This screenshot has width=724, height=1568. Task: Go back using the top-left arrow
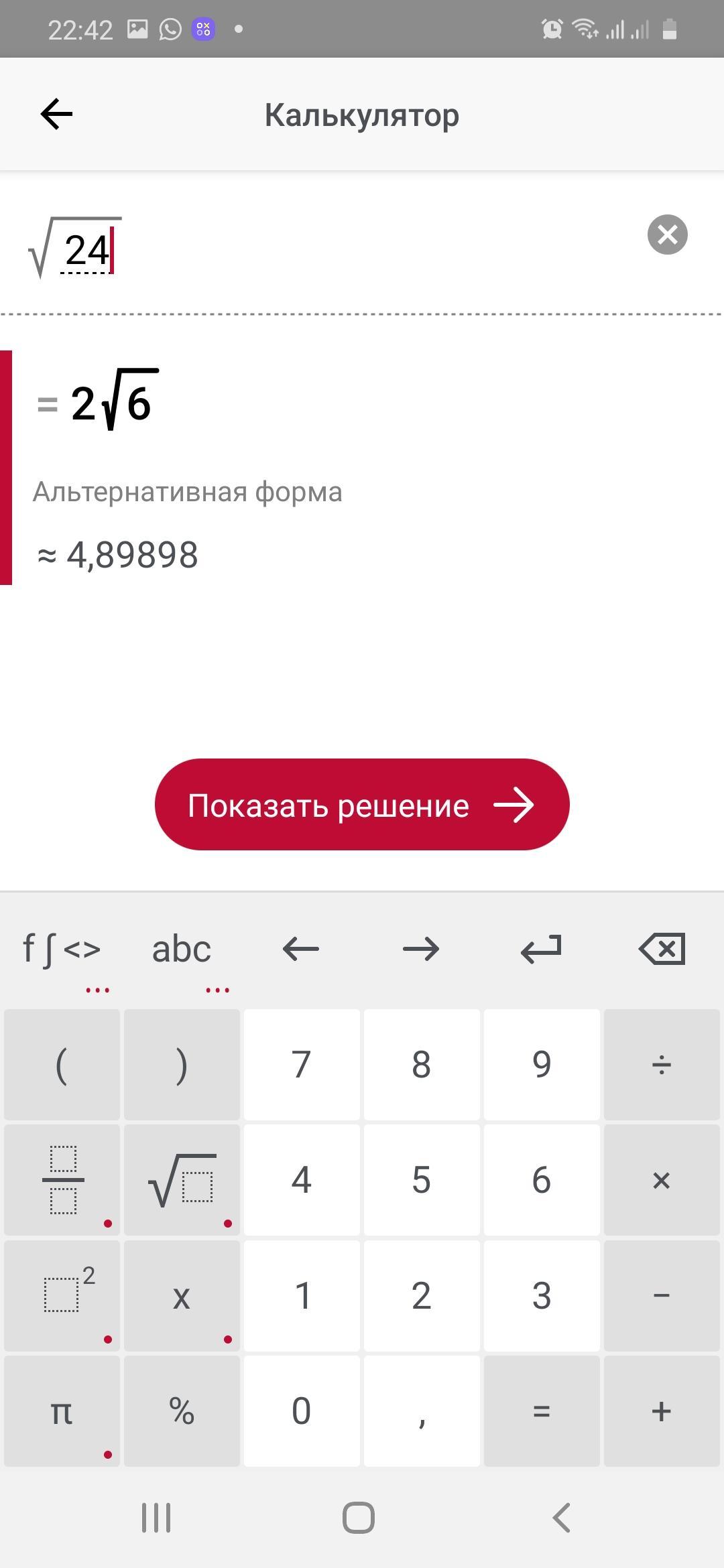click(56, 114)
